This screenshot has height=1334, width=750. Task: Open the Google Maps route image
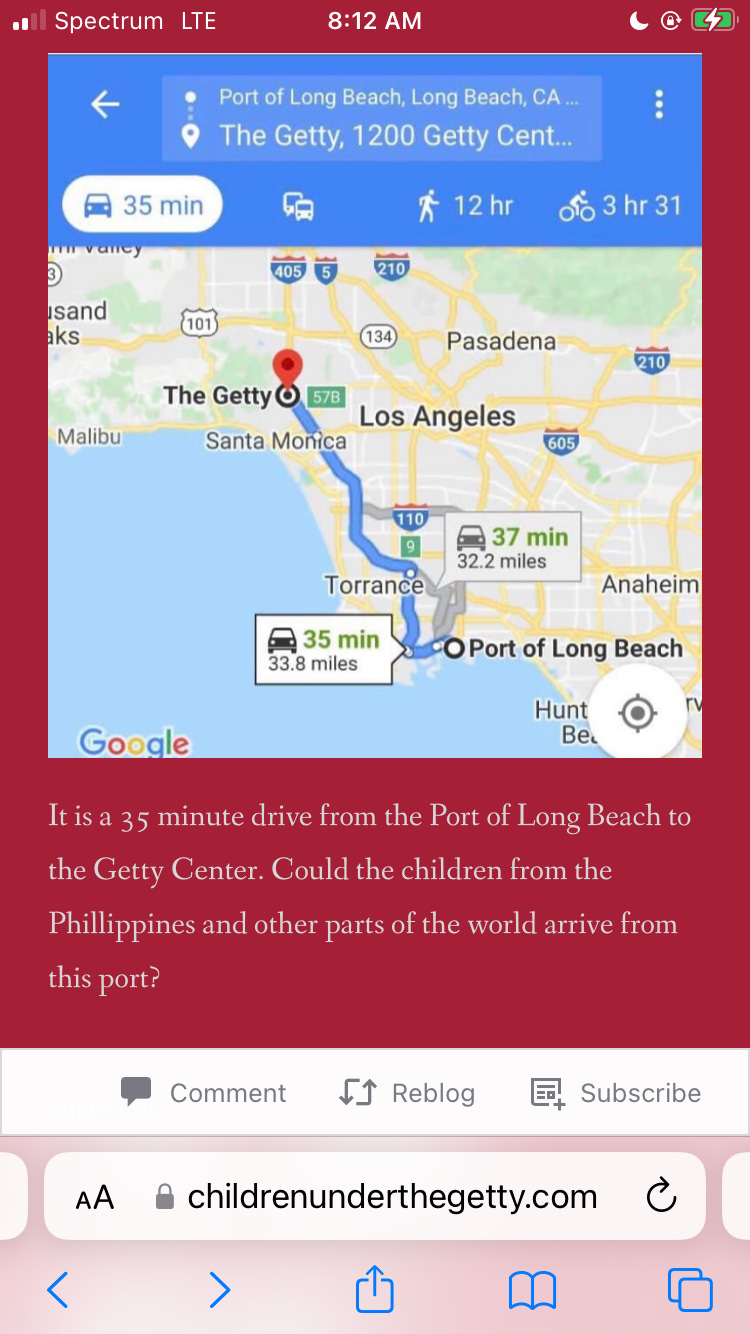375,405
